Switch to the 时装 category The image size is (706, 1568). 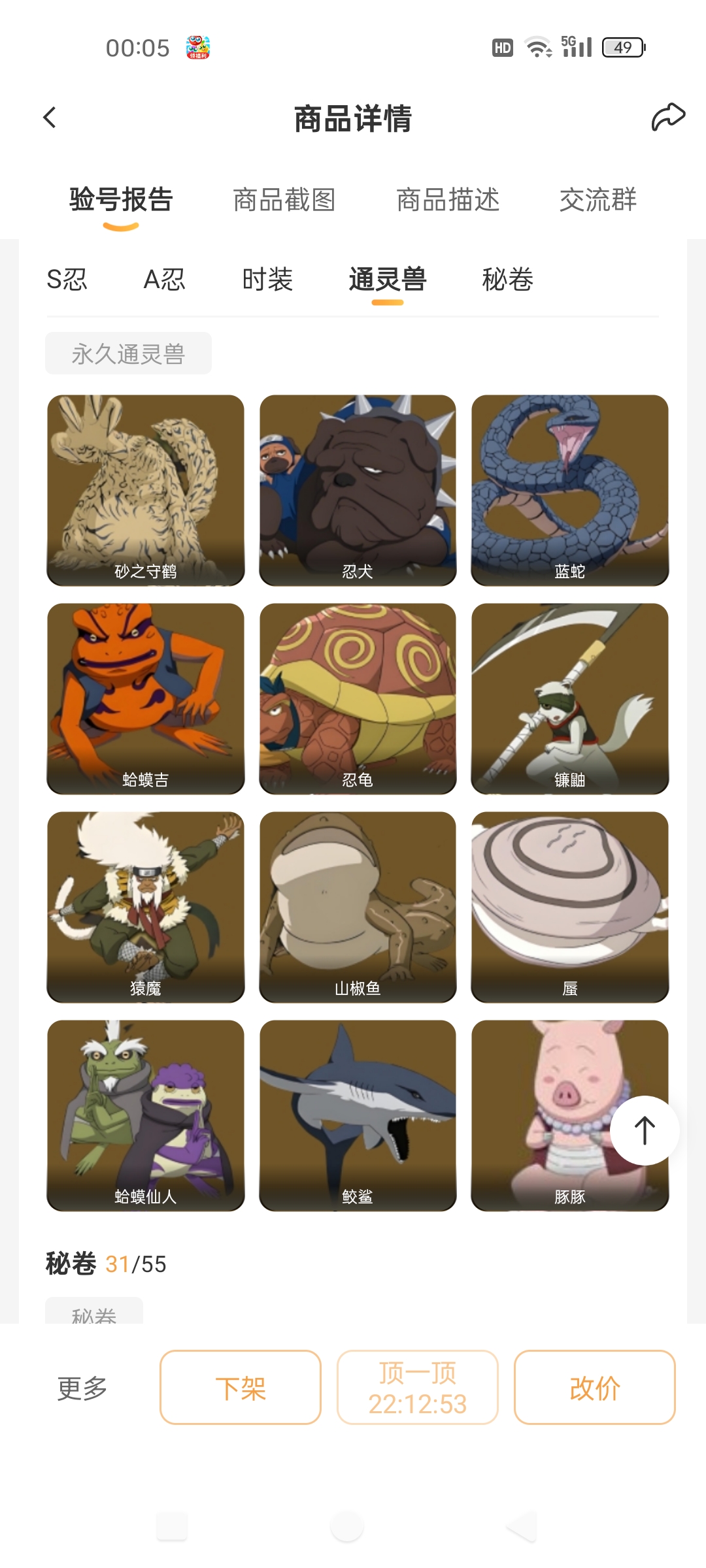(x=267, y=280)
